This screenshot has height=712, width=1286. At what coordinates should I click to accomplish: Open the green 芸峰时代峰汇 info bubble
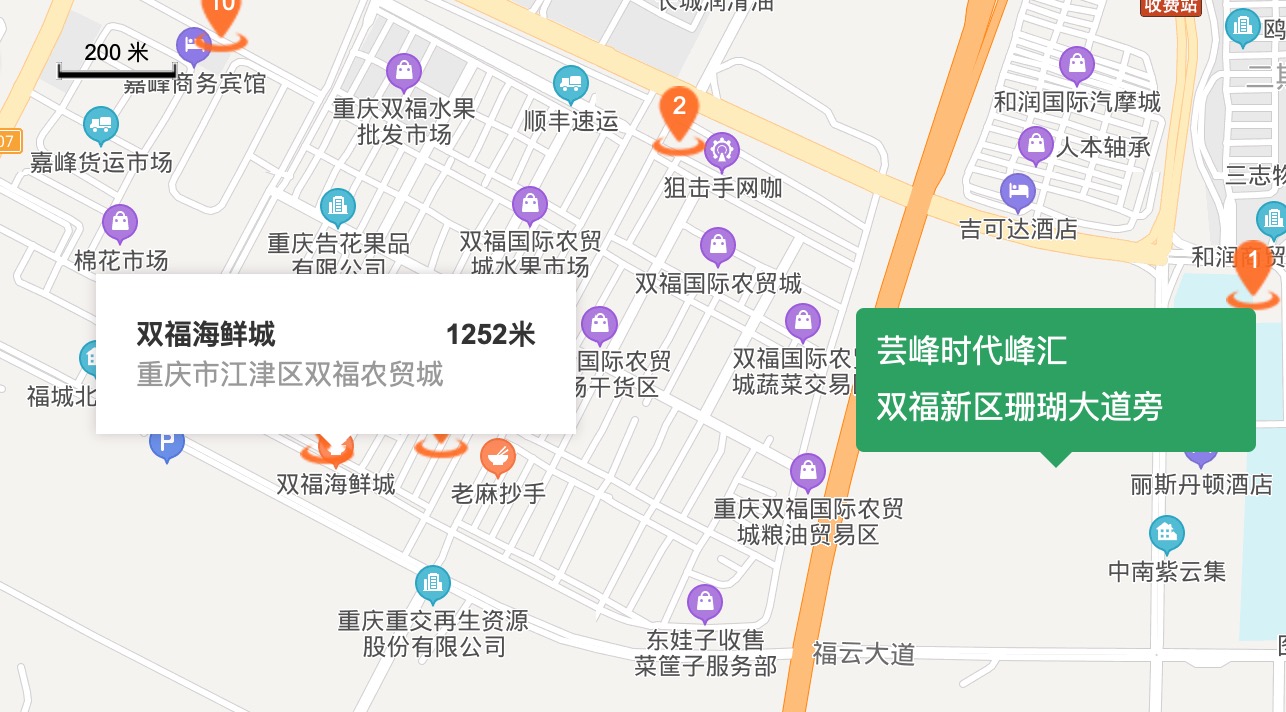[1055, 379]
